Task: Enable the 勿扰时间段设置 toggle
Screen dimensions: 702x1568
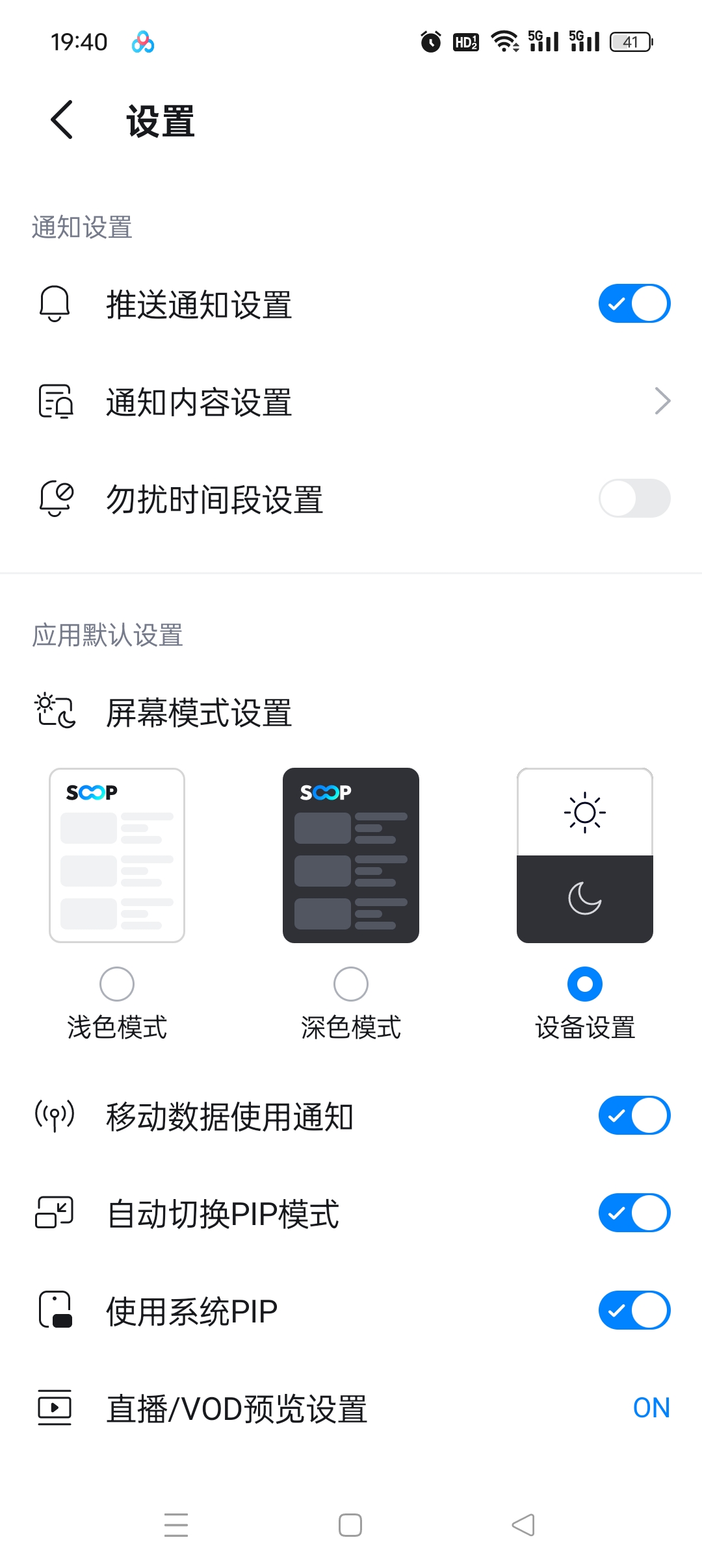Action: point(634,498)
